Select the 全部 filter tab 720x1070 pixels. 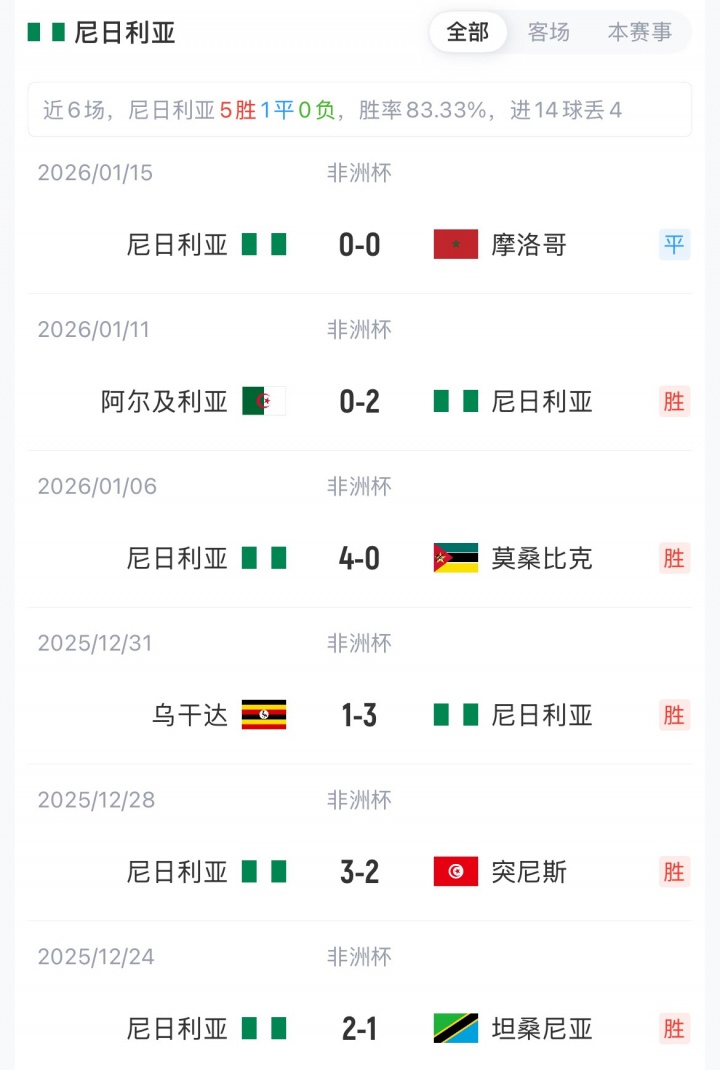tap(468, 32)
